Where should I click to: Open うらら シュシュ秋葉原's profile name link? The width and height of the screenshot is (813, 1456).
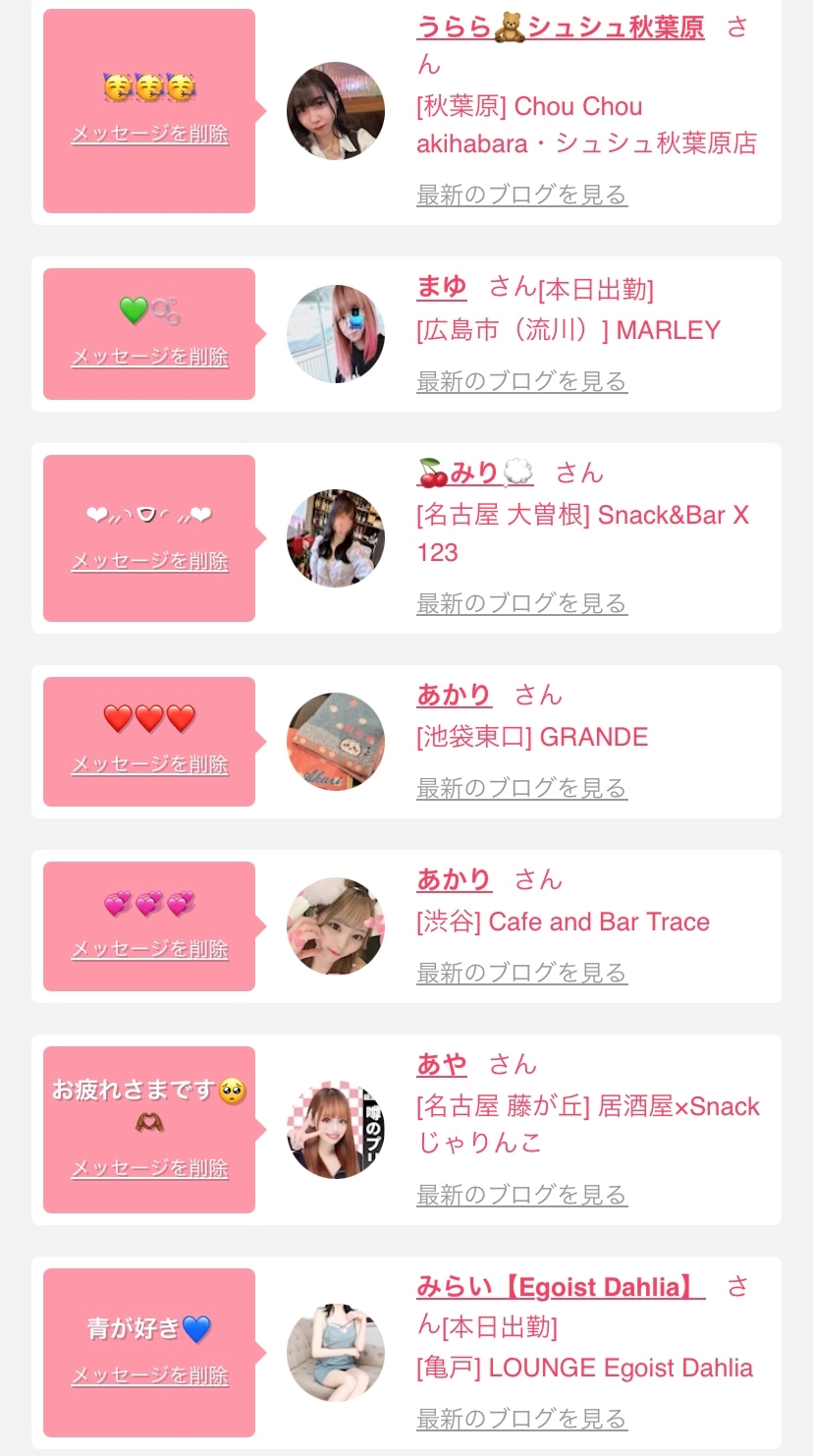tap(560, 28)
